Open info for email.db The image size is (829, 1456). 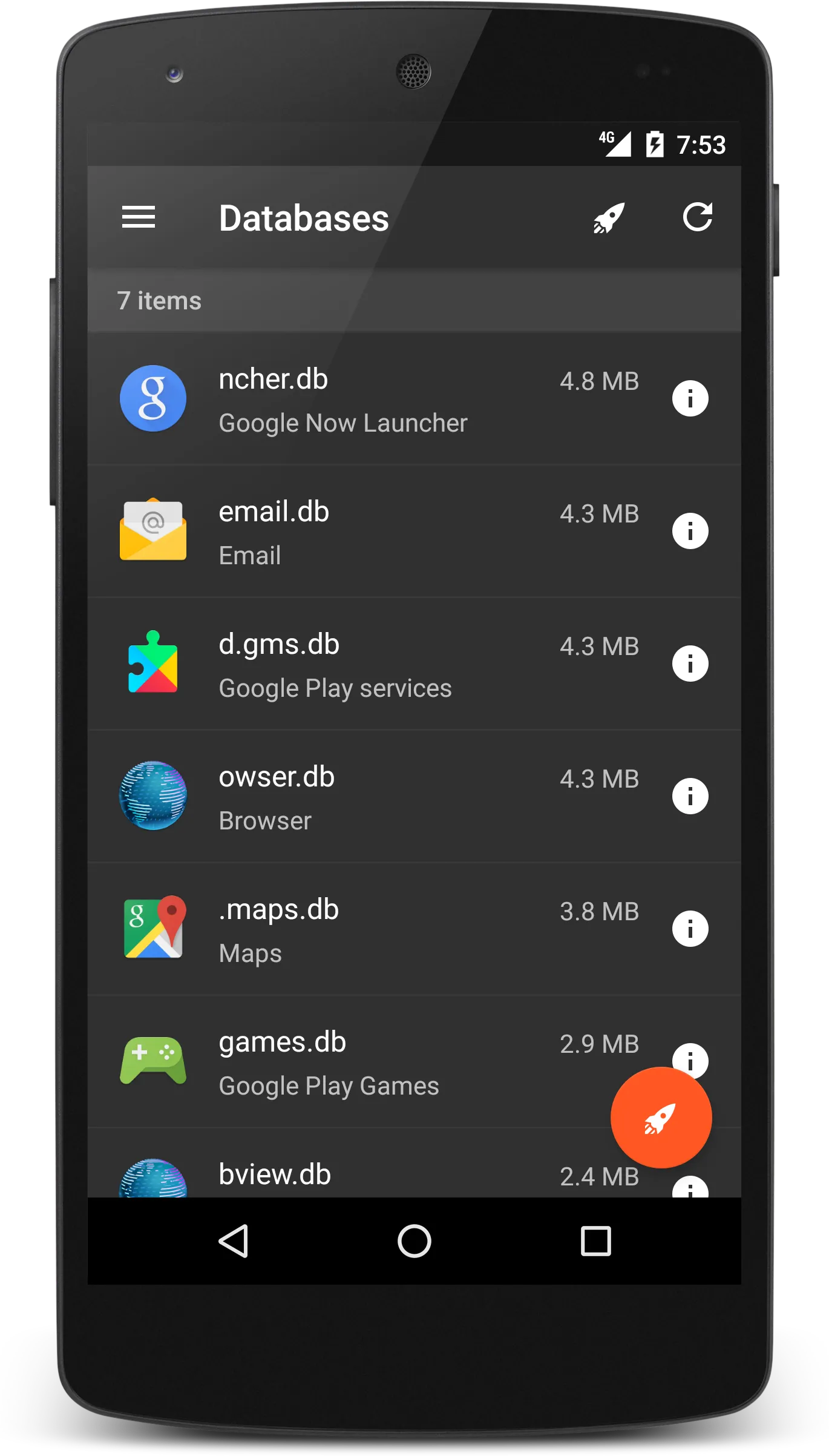[x=692, y=530]
